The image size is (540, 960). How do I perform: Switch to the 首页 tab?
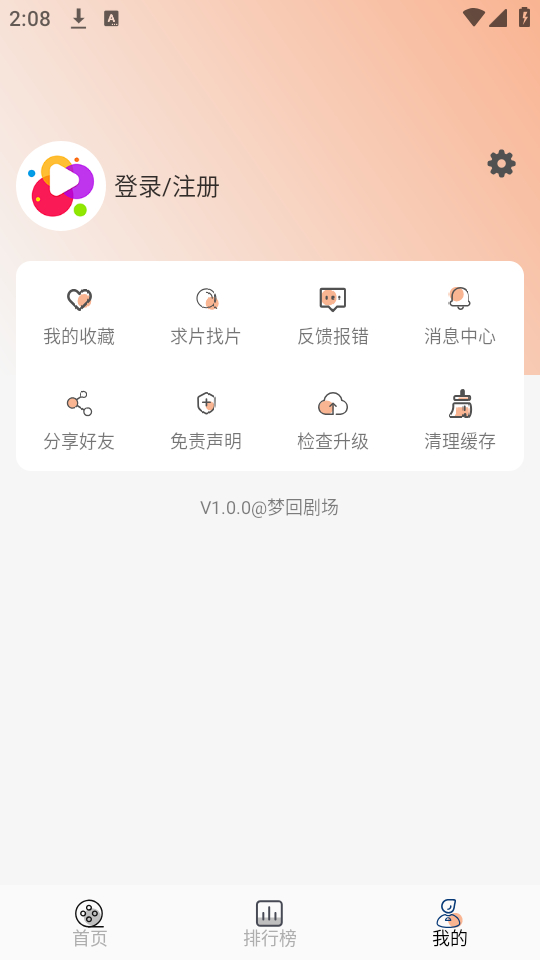[x=90, y=923]
